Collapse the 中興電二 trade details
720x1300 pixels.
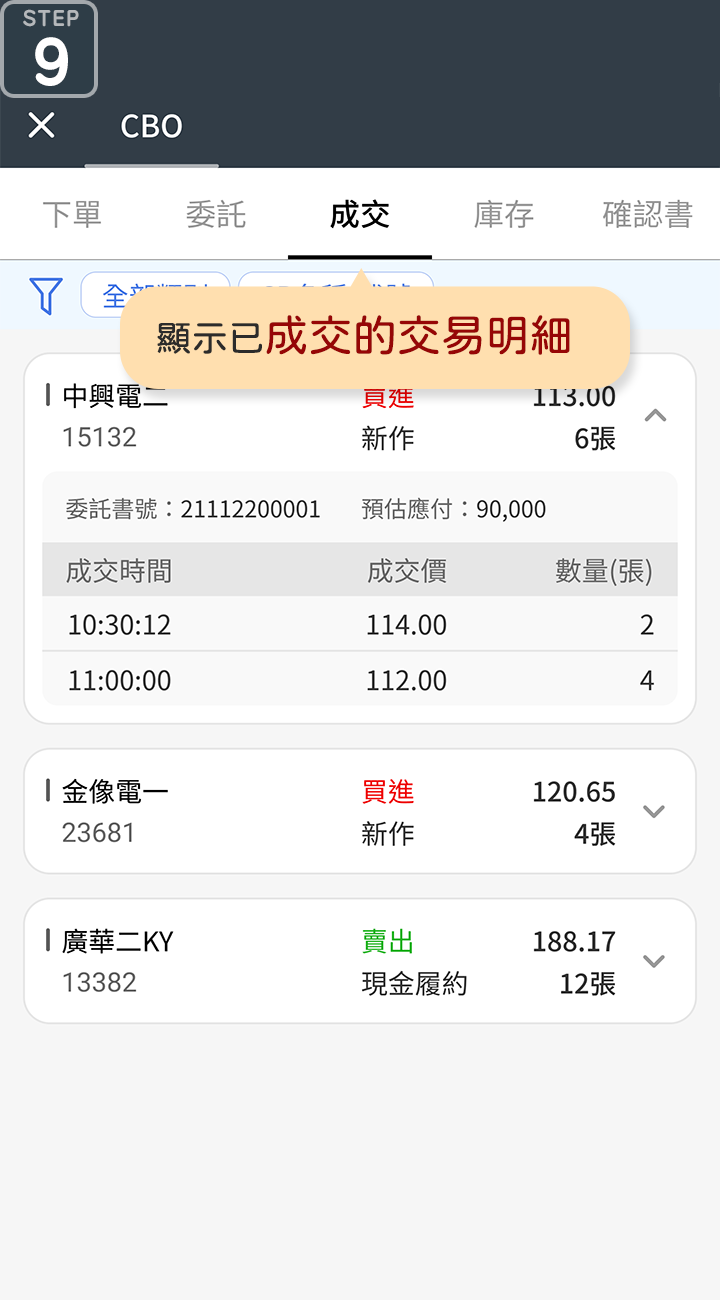point(655,416)
